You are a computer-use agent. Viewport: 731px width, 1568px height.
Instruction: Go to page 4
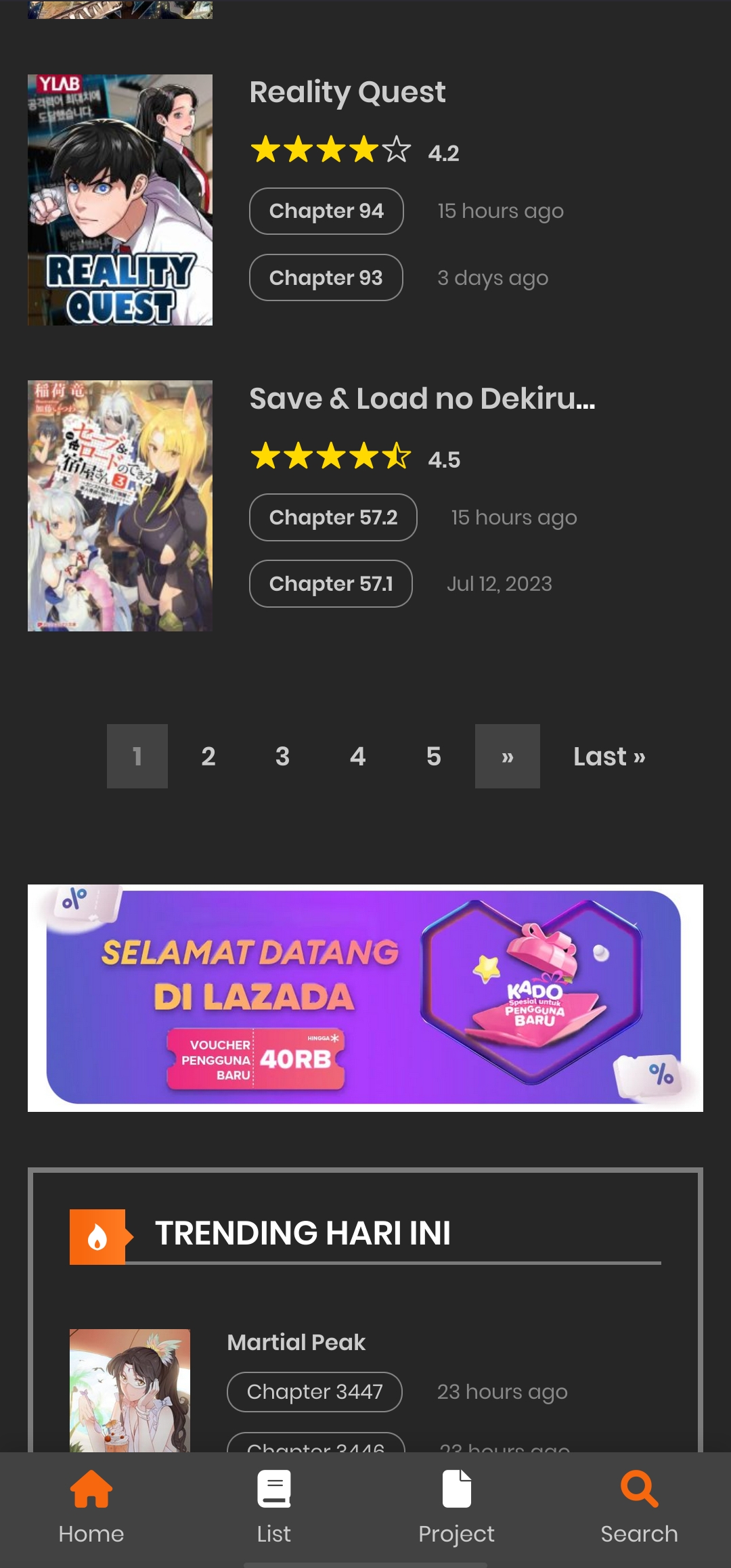[358, 756]
